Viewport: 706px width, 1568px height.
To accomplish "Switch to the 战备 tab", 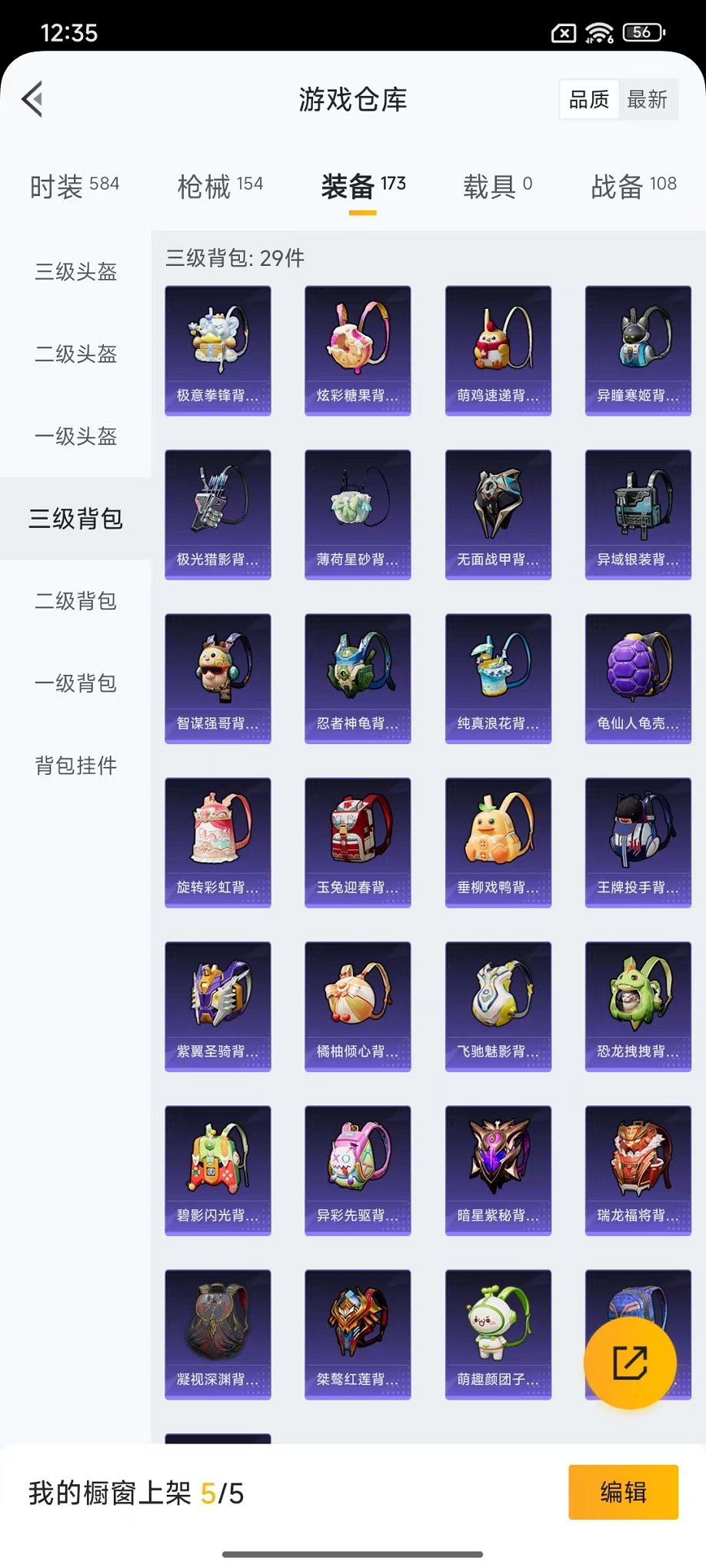I will pyautogui.click(x=634, y=186).
